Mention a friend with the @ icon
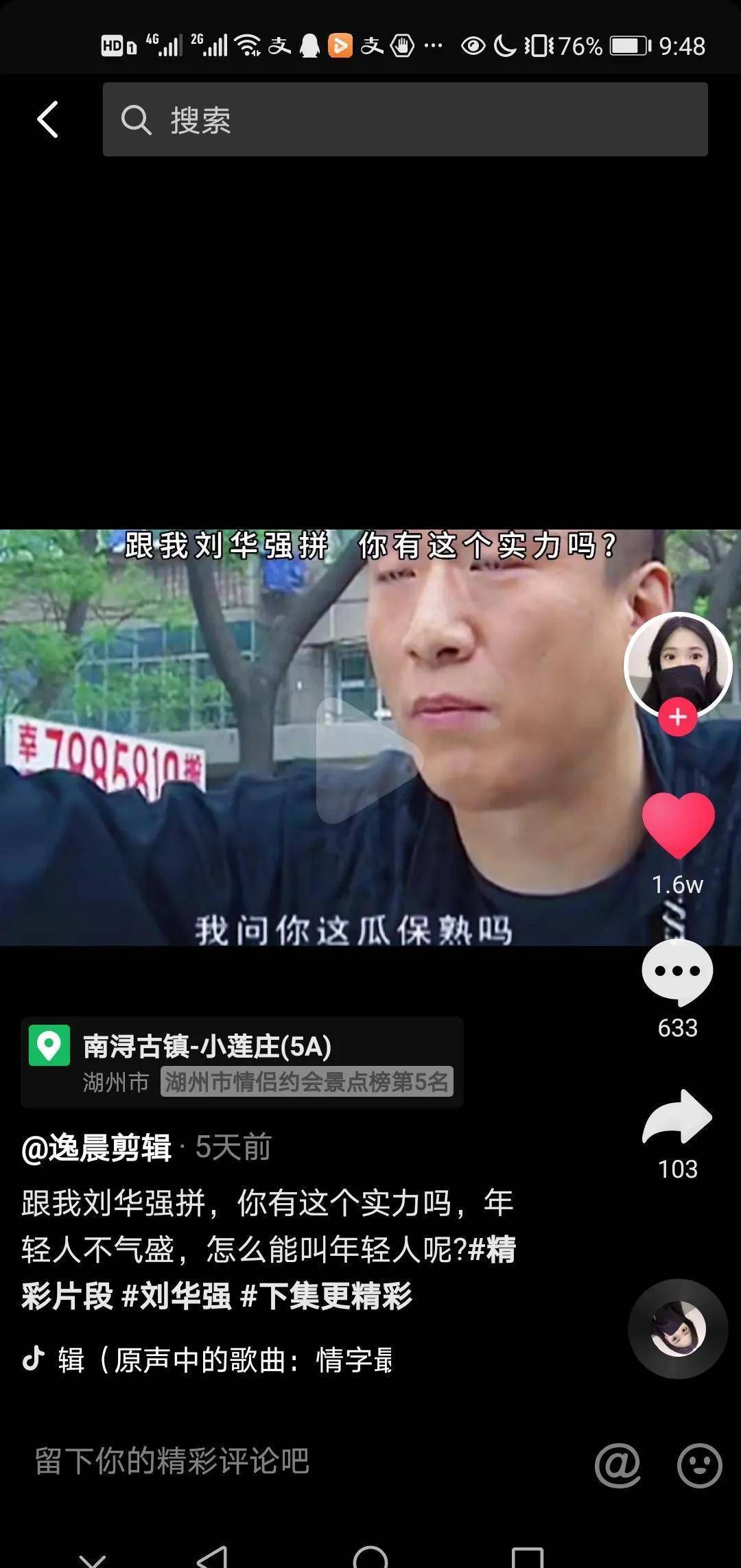This screenshot has height=1568, width=741. 617,1464
